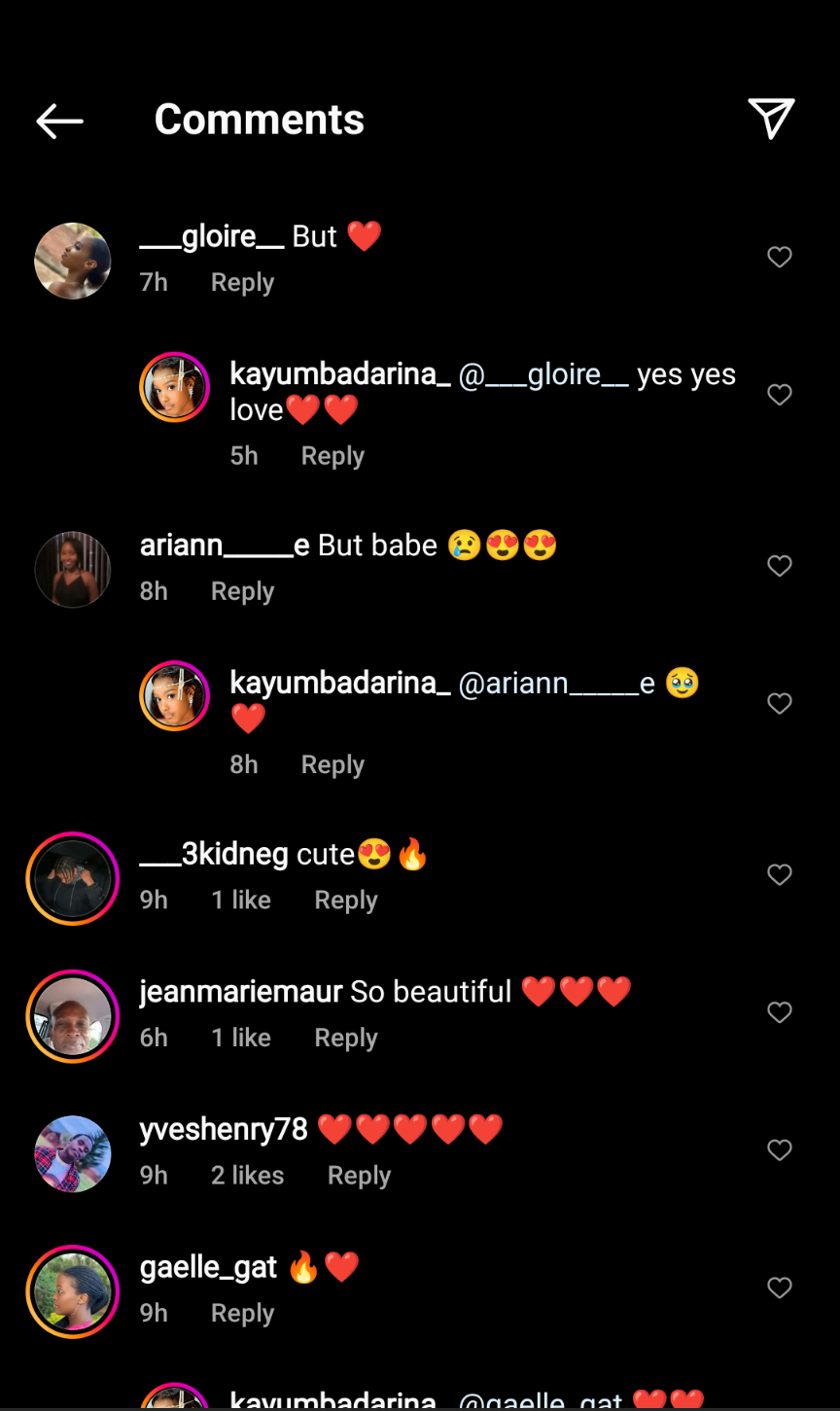Like yveshenry78's hearts comment
The height and width of the screenshot is (1411, 840).
pos(780,1150)
